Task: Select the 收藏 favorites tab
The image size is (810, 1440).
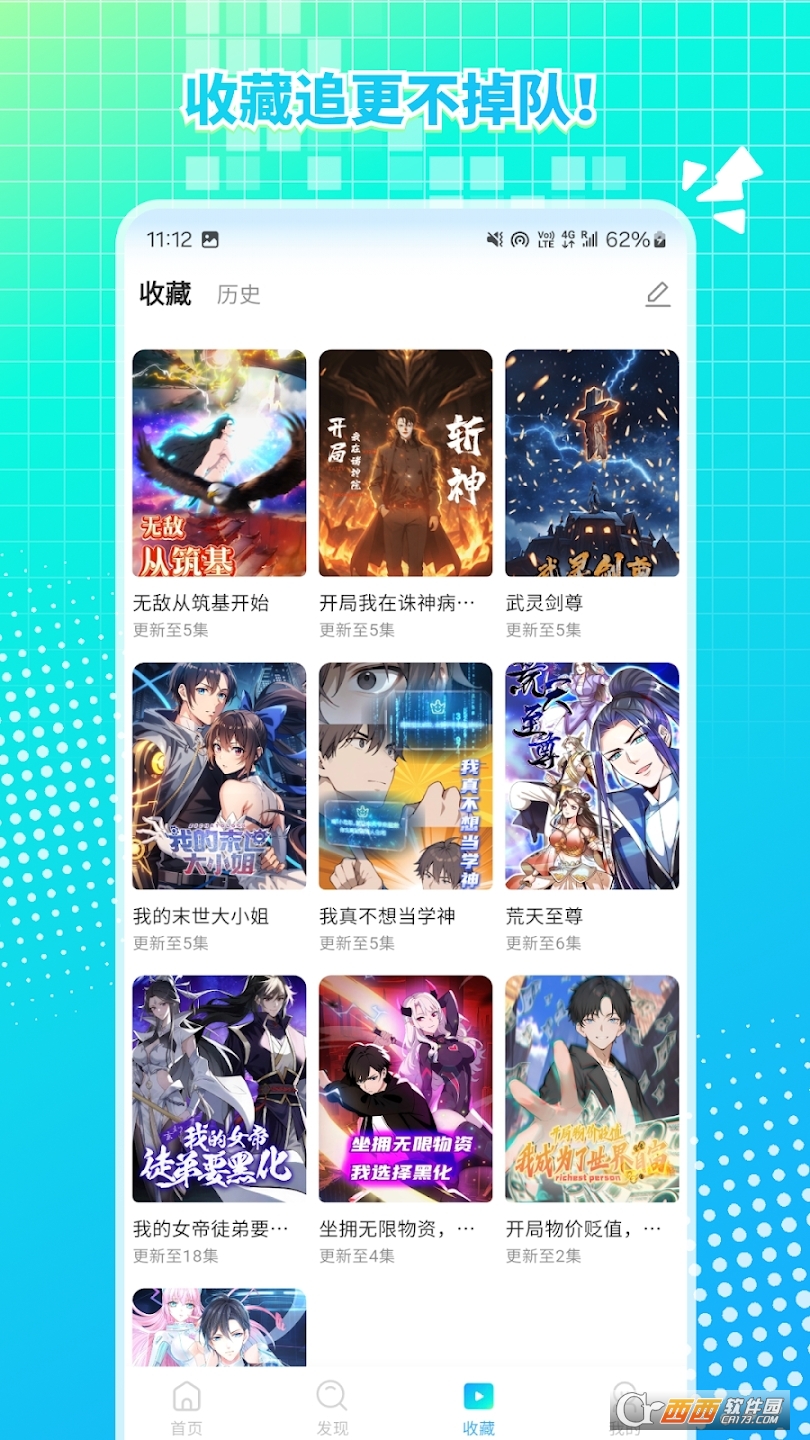Action: (x=164, y=294)
